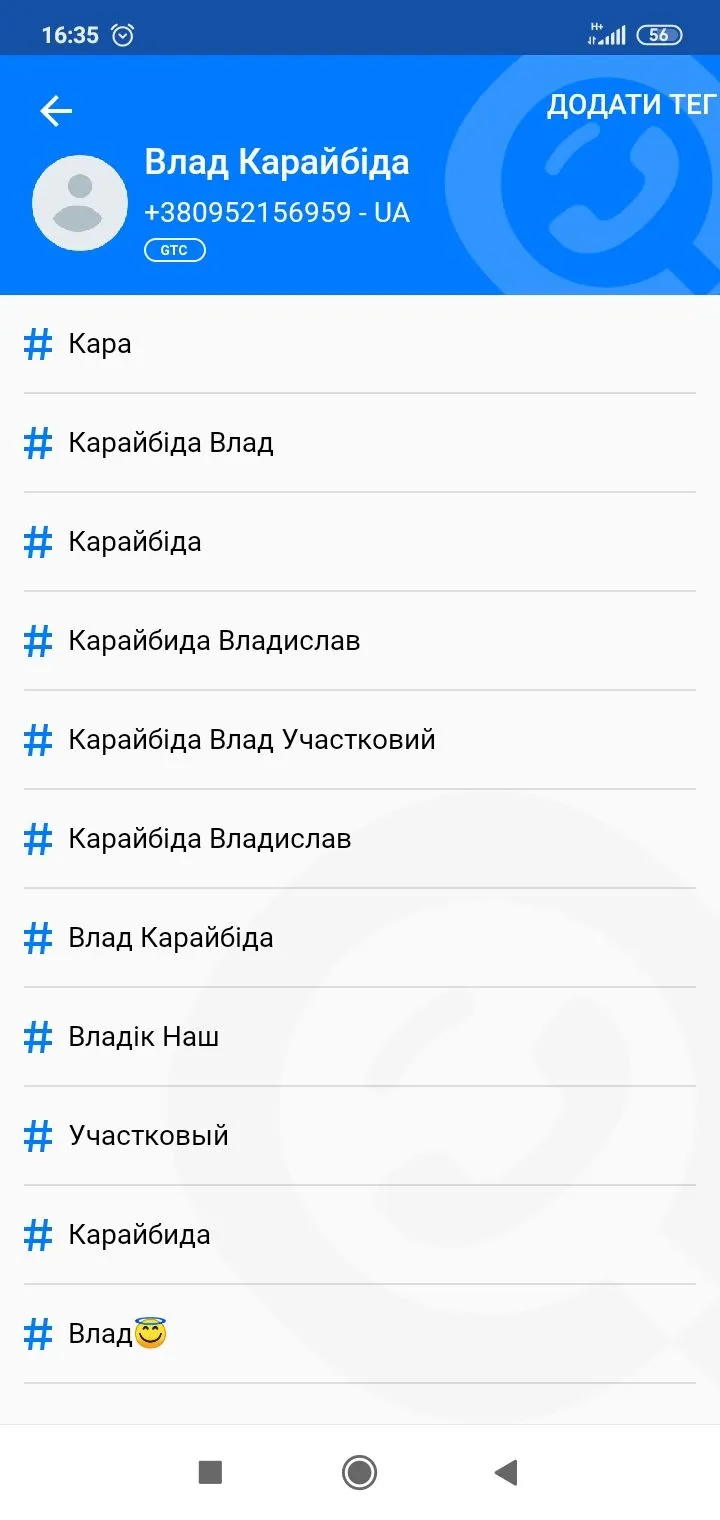Choose the Участковый tag

148,1136
